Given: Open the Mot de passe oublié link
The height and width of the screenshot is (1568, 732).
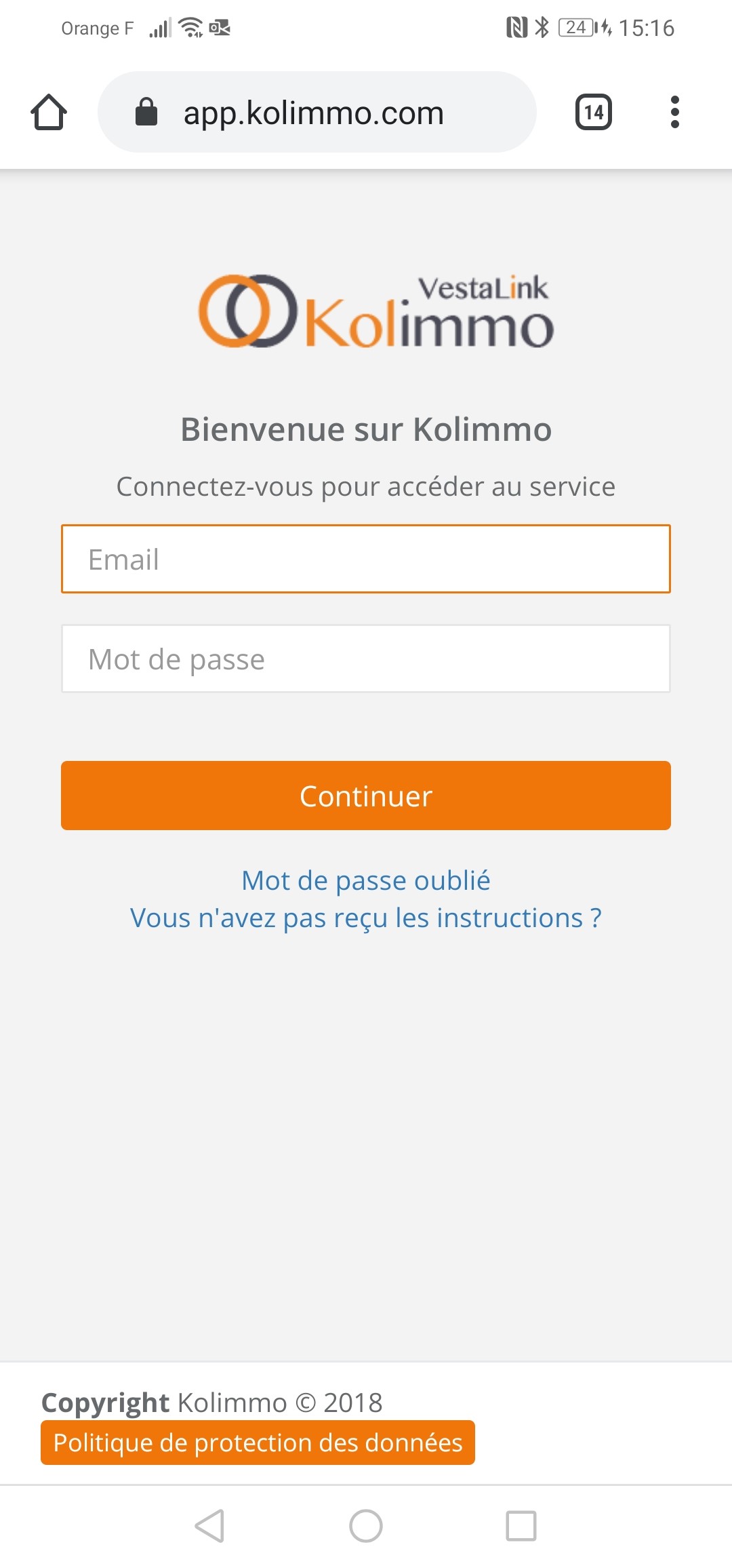Looking at the screenshot, I should coord(366,880).
